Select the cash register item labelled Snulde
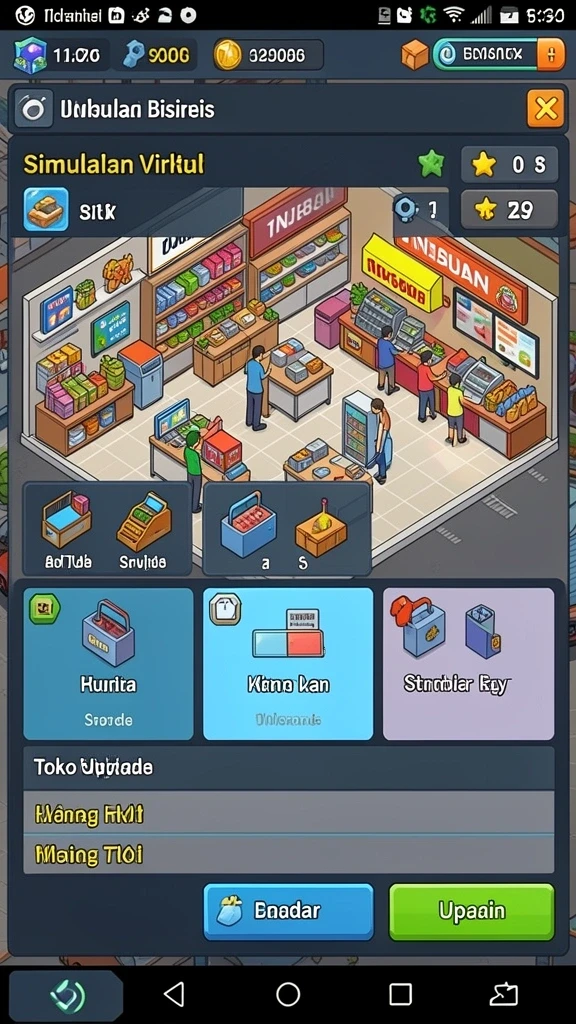576x1024 pixels. pos(143,530)
